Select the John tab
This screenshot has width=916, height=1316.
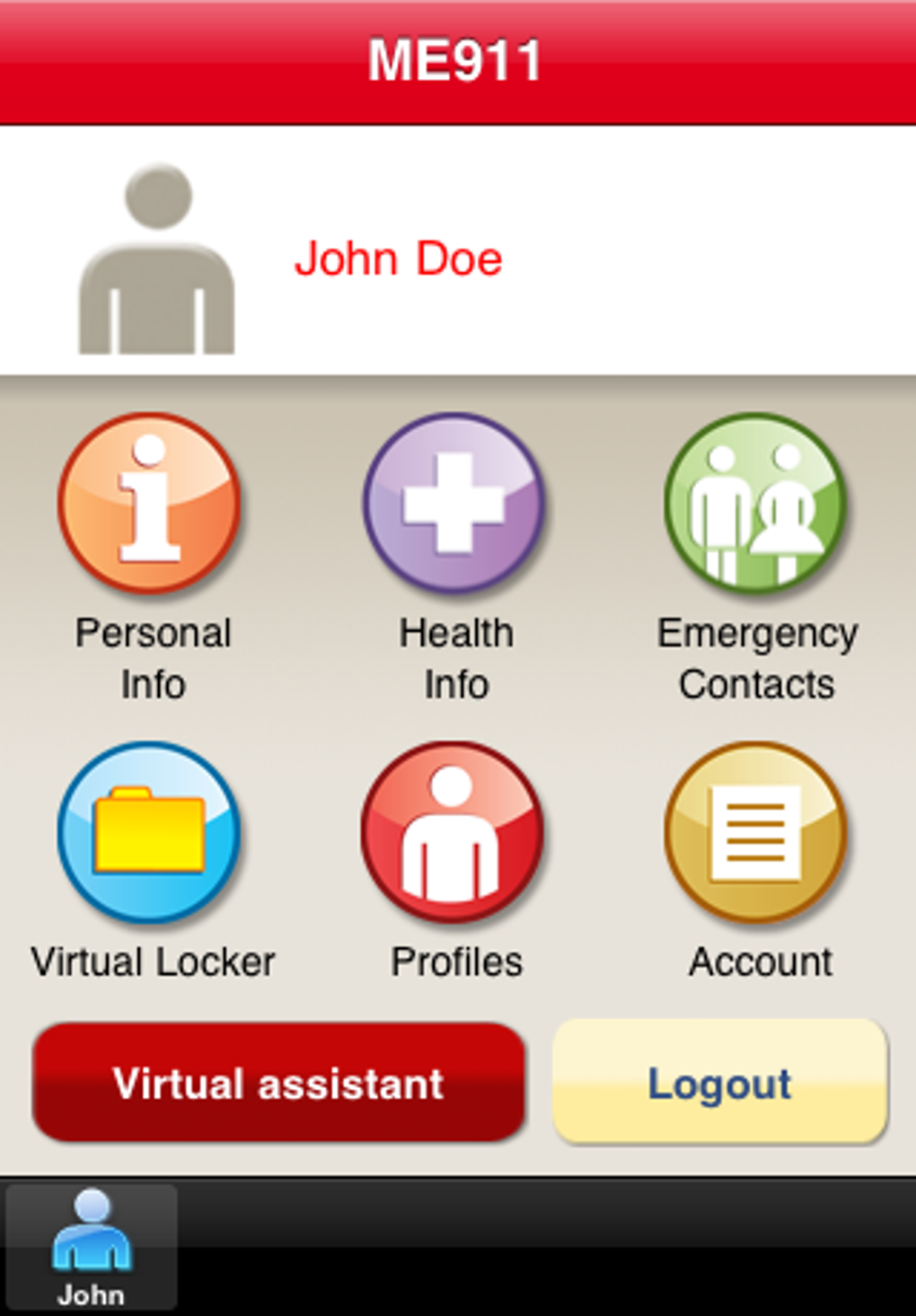[x=92, y=1248]
